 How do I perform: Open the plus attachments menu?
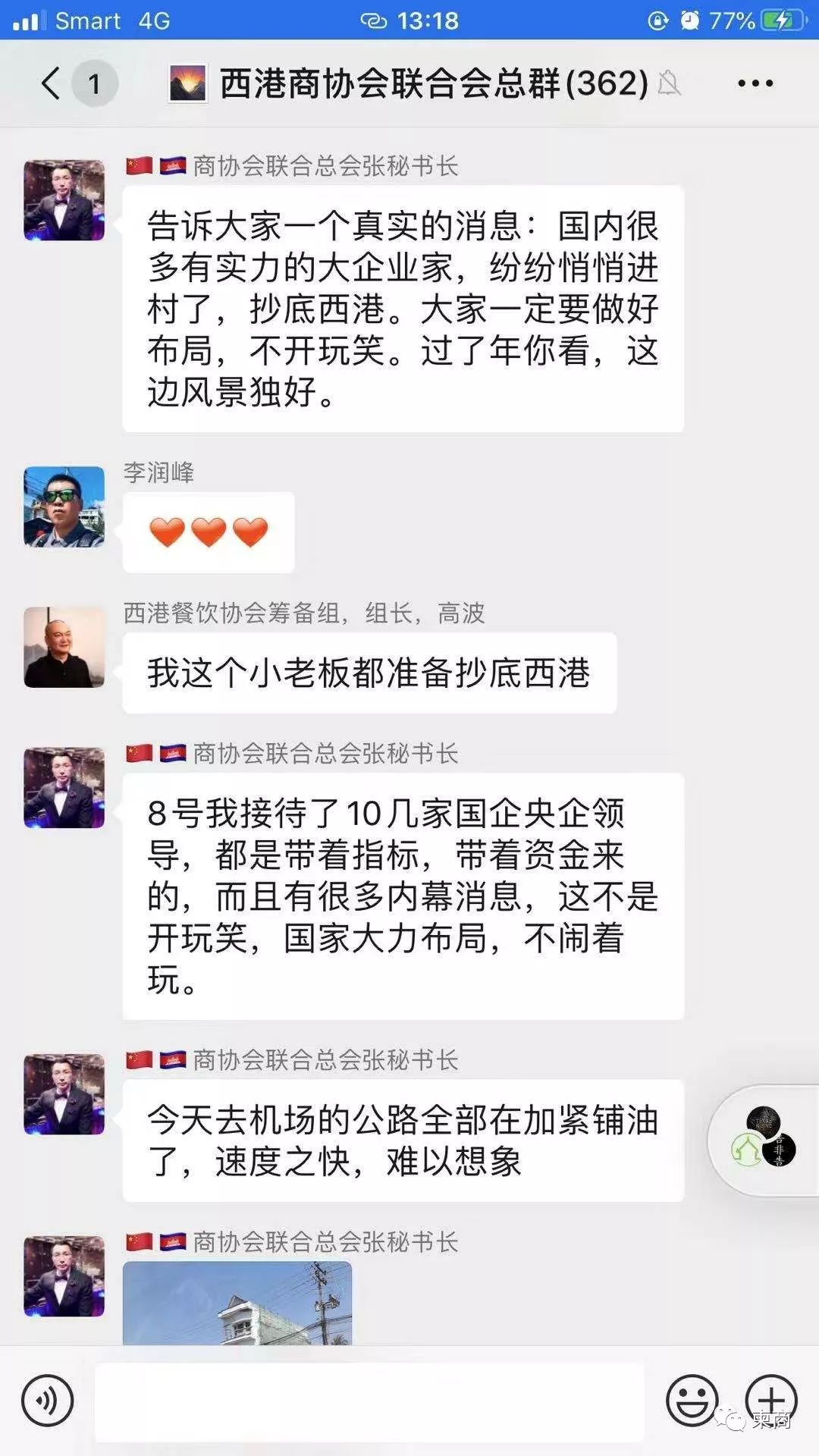click(771, 1401)
